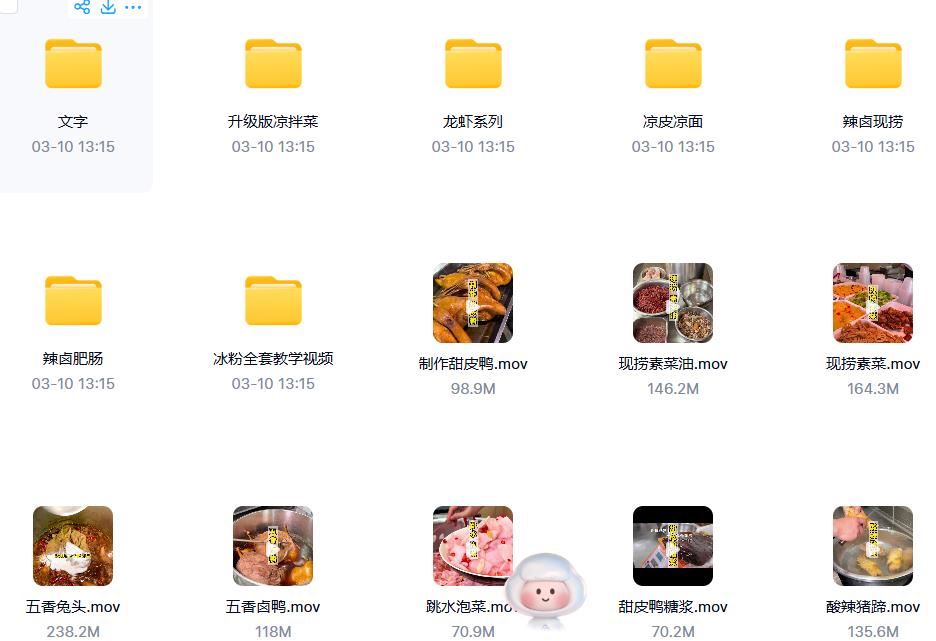Open the 升级版凉拌菜 folder
936x641 pixels.
[x=273, y=65]
